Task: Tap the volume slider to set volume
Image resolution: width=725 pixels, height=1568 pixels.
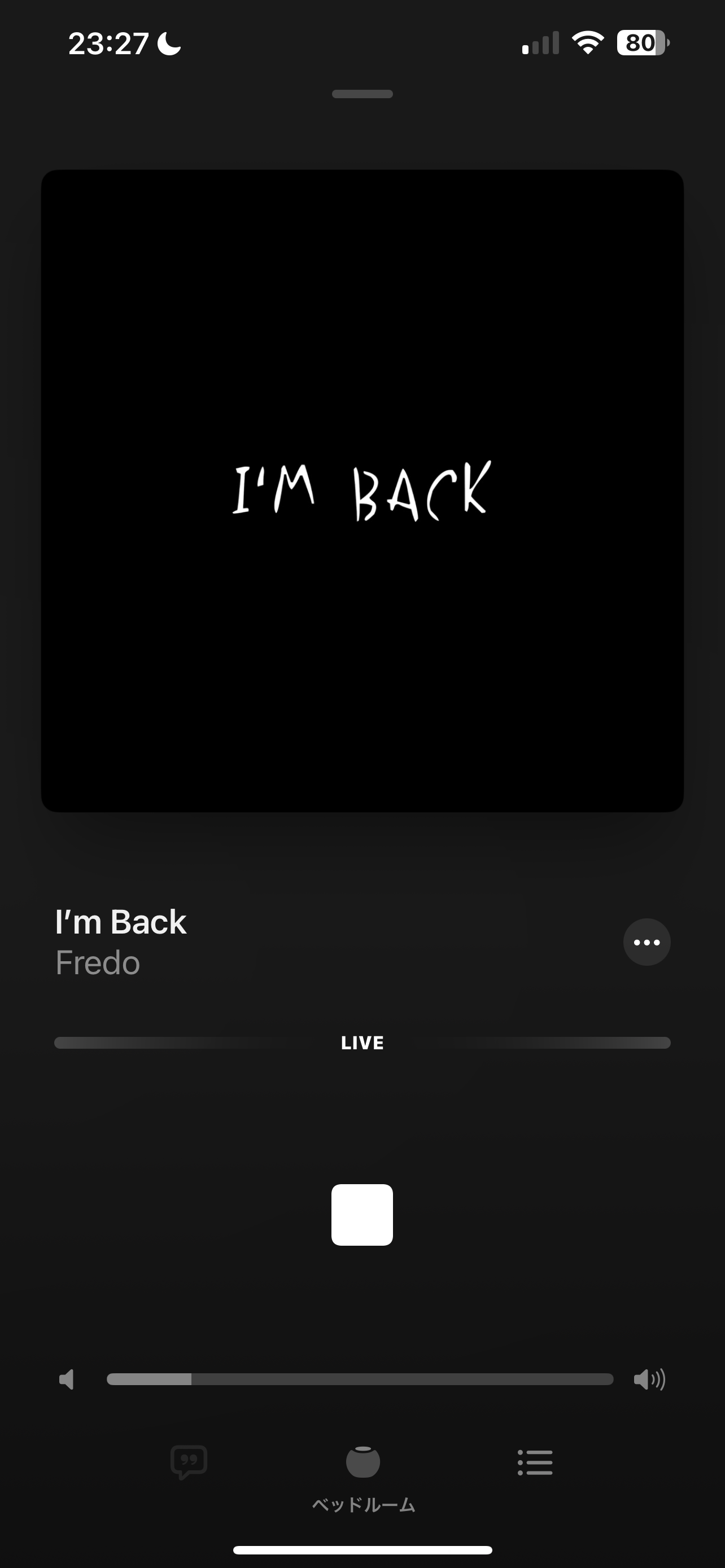Action: pos(360,1379)
